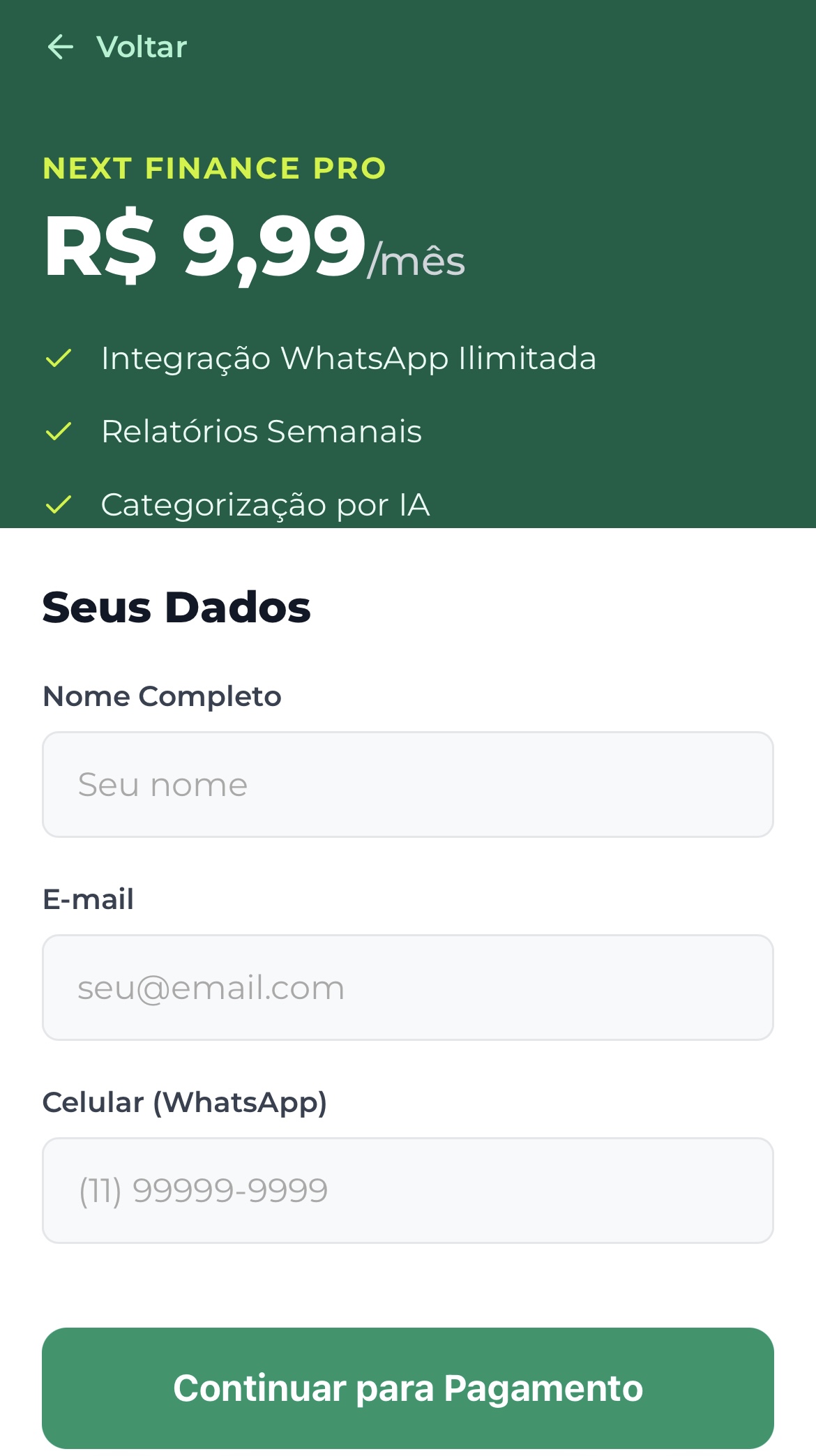Tap the Celular (WhatsApp) phone field
The width and height of the screenshot is (816, 1456).
[408, 1190]
